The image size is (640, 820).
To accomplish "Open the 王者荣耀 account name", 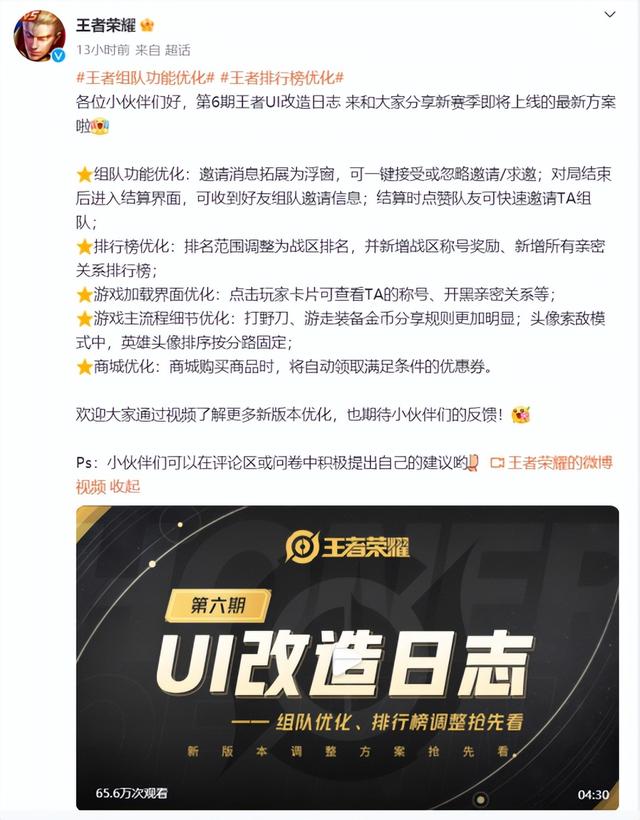I will tap(108, 24).
